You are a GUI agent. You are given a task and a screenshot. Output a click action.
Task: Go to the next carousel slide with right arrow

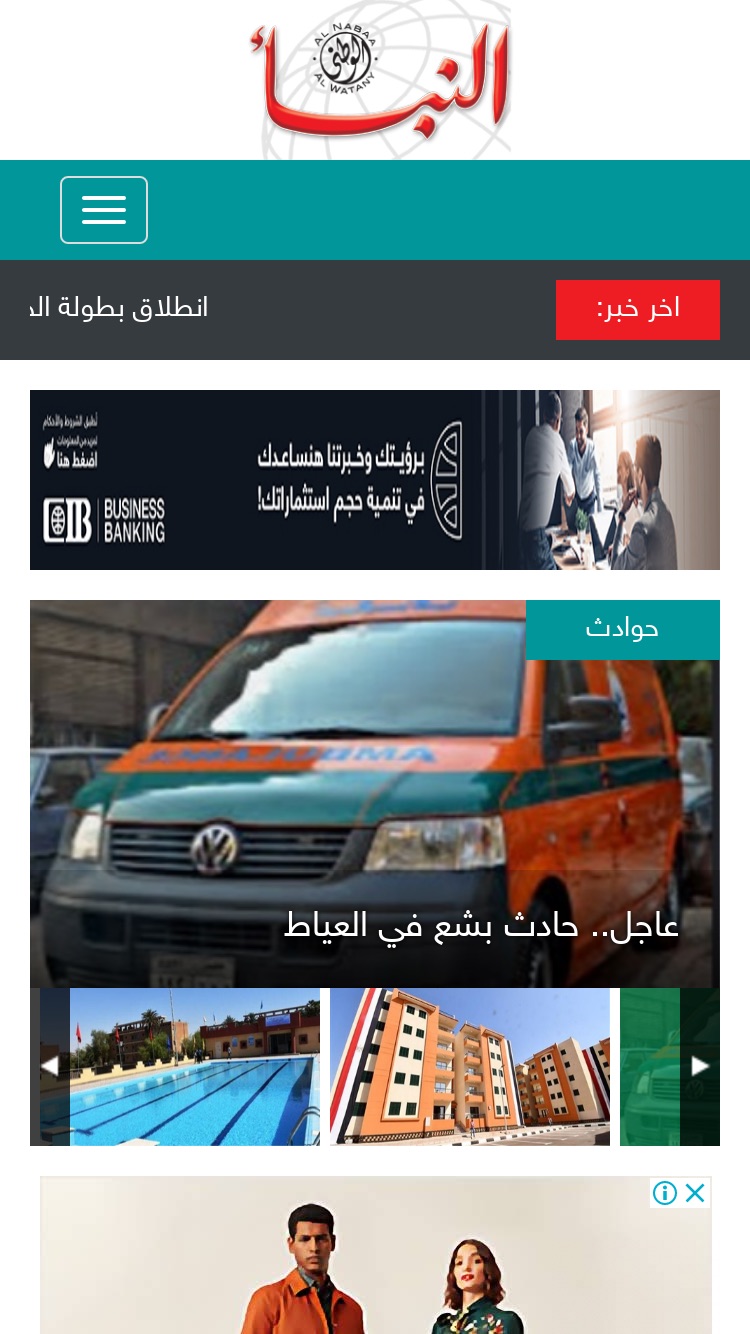[x=700, y=1067]
